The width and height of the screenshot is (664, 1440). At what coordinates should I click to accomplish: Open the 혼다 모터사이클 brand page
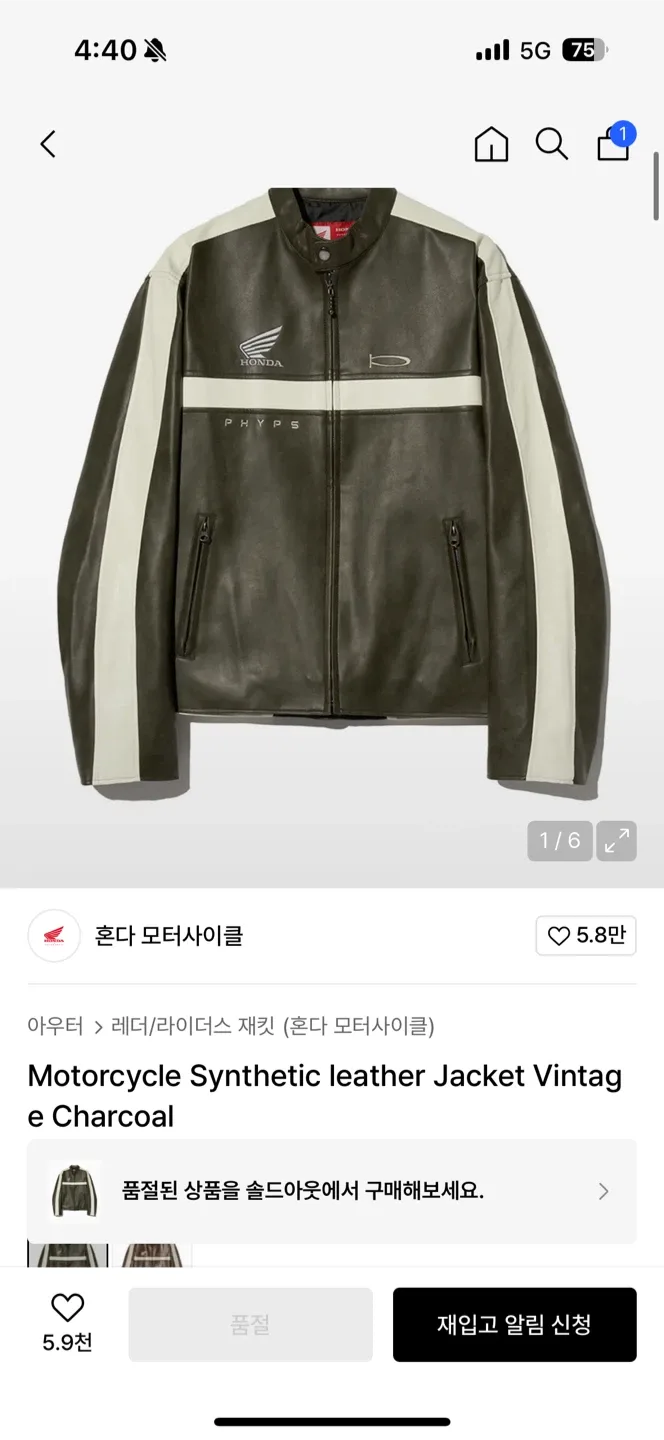coord(168,936)
